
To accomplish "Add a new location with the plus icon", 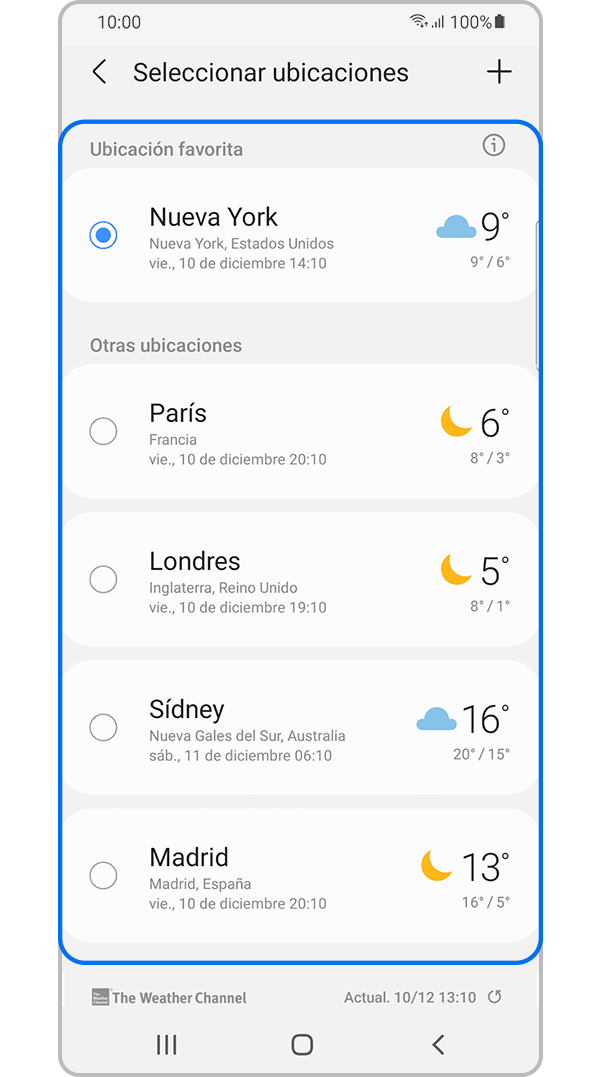I will click(x=498, y=72).
